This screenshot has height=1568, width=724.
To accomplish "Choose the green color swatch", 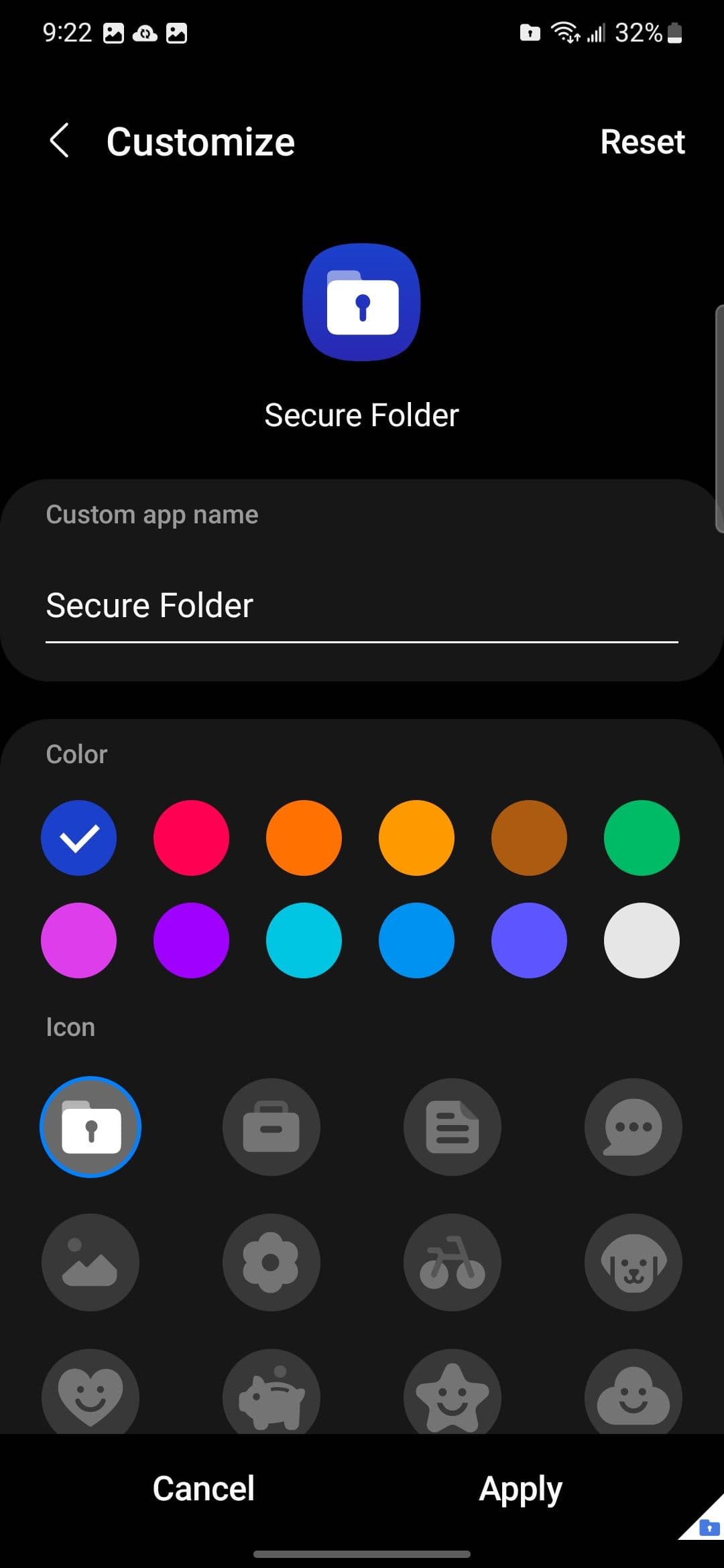I will click(x=641, y=838).
